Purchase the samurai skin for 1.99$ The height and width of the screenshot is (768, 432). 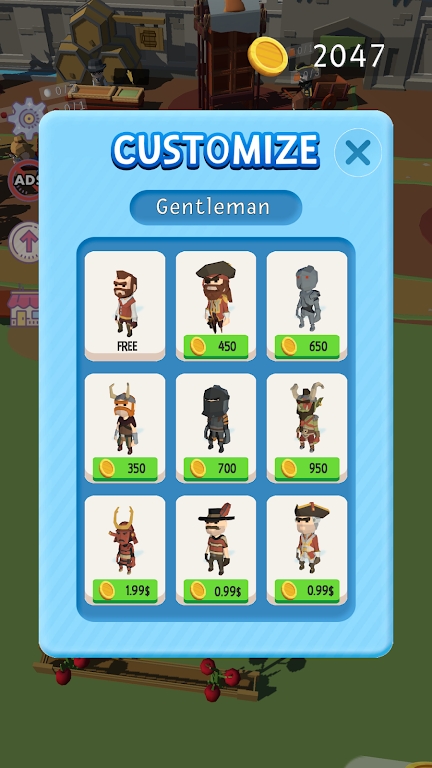point(125,591)
